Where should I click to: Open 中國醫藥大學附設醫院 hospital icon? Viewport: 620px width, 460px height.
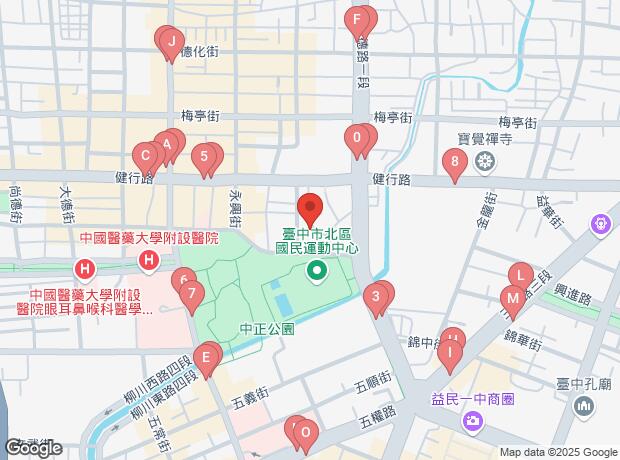point(149,262)
